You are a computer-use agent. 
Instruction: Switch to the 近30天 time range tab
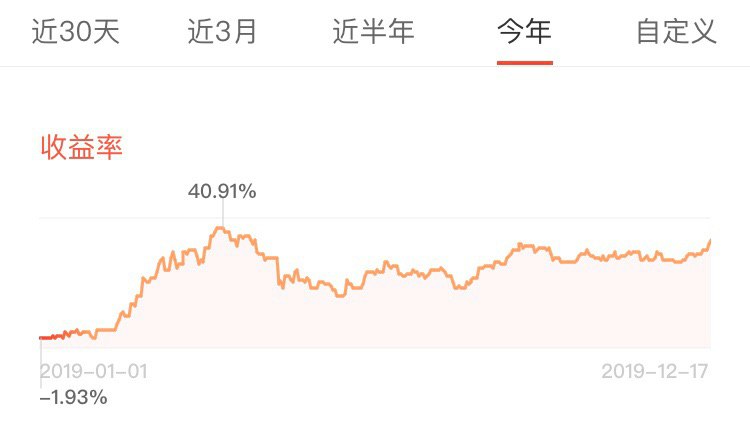pos(75,32)
